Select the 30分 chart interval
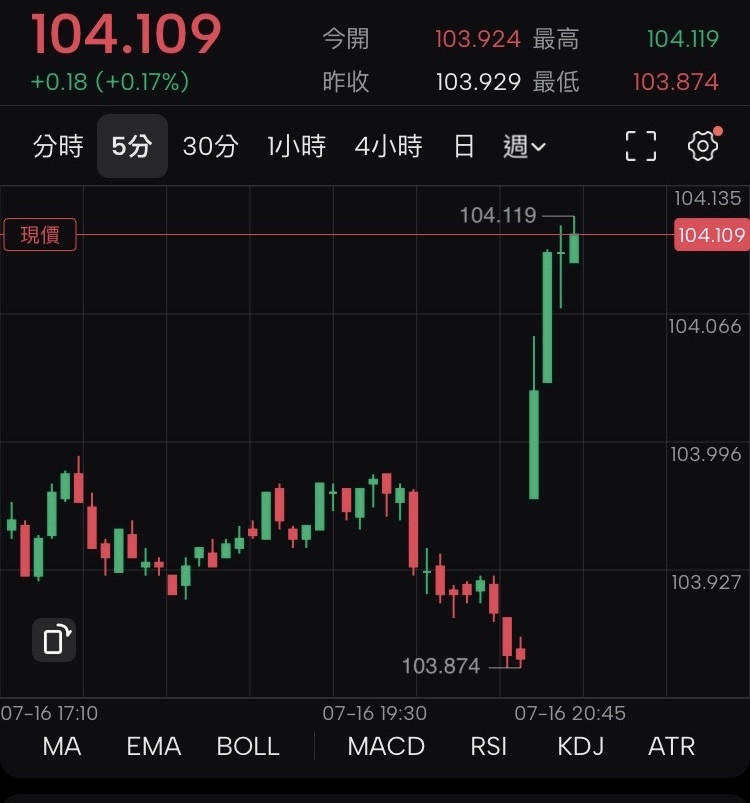This screenshot has height=803, width=750. point(210,147)
